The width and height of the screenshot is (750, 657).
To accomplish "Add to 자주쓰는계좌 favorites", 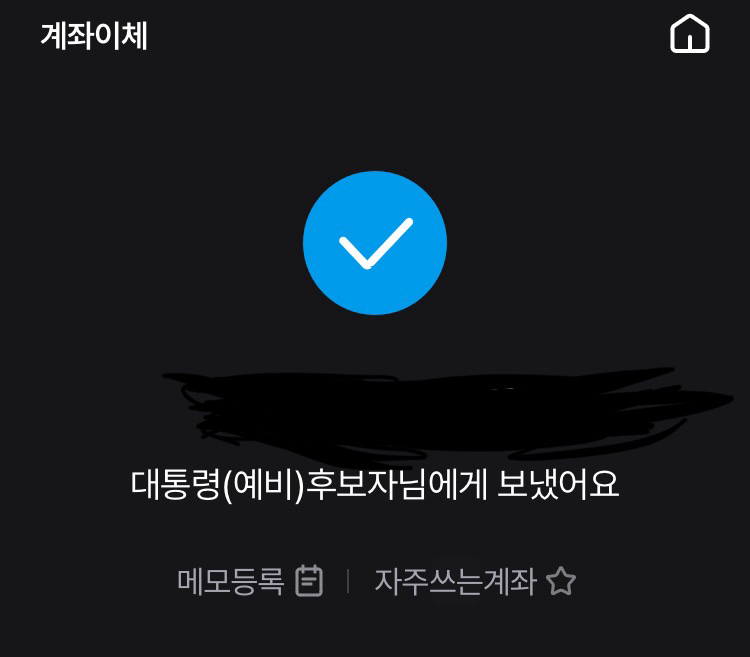I will point(474,581).
